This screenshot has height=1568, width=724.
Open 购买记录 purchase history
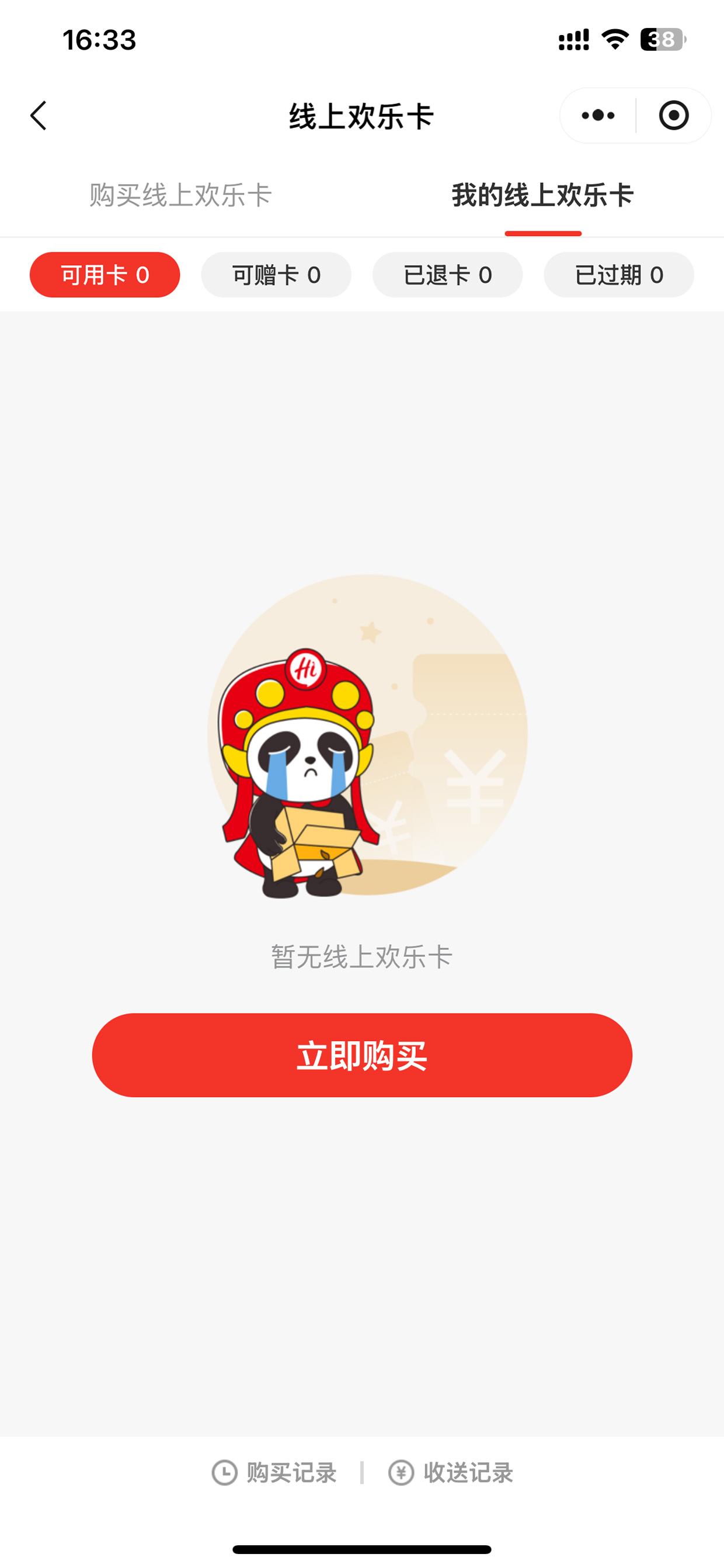(x=274, y=1473)
